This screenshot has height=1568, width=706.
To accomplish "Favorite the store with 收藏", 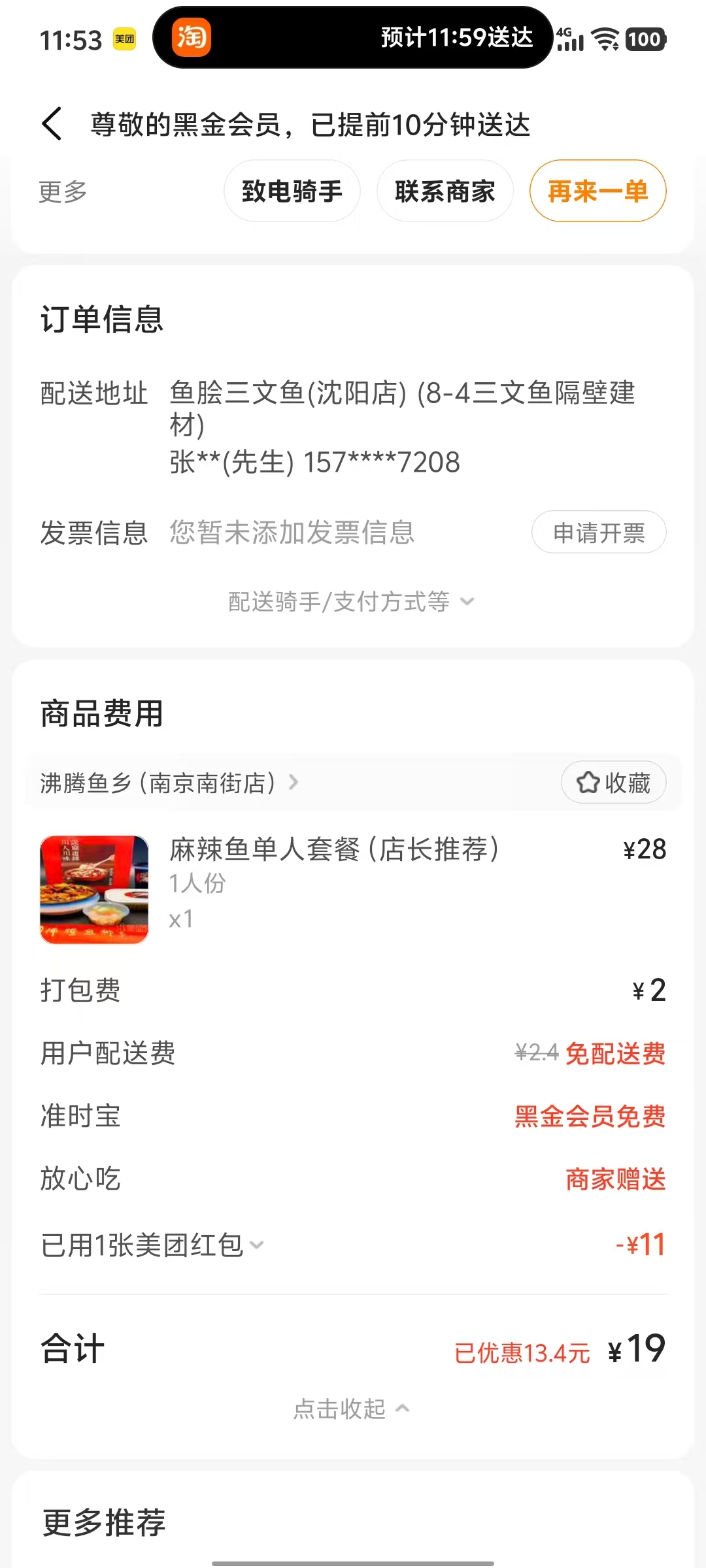I will (x=613, y=783).
